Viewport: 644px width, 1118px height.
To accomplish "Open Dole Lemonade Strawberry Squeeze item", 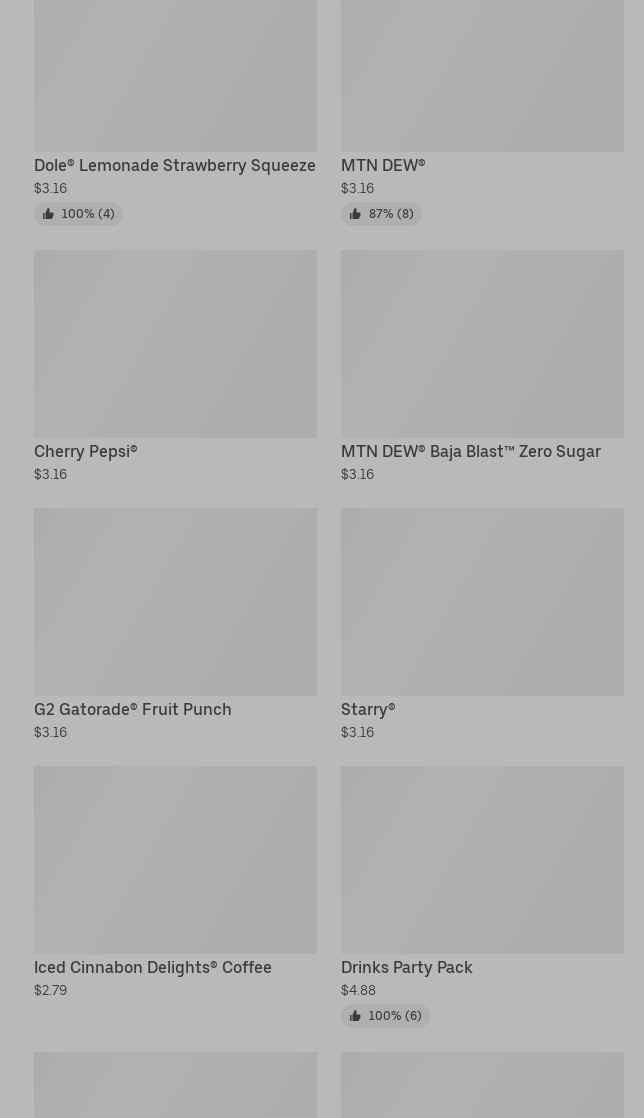I will [x=175, y=113].
